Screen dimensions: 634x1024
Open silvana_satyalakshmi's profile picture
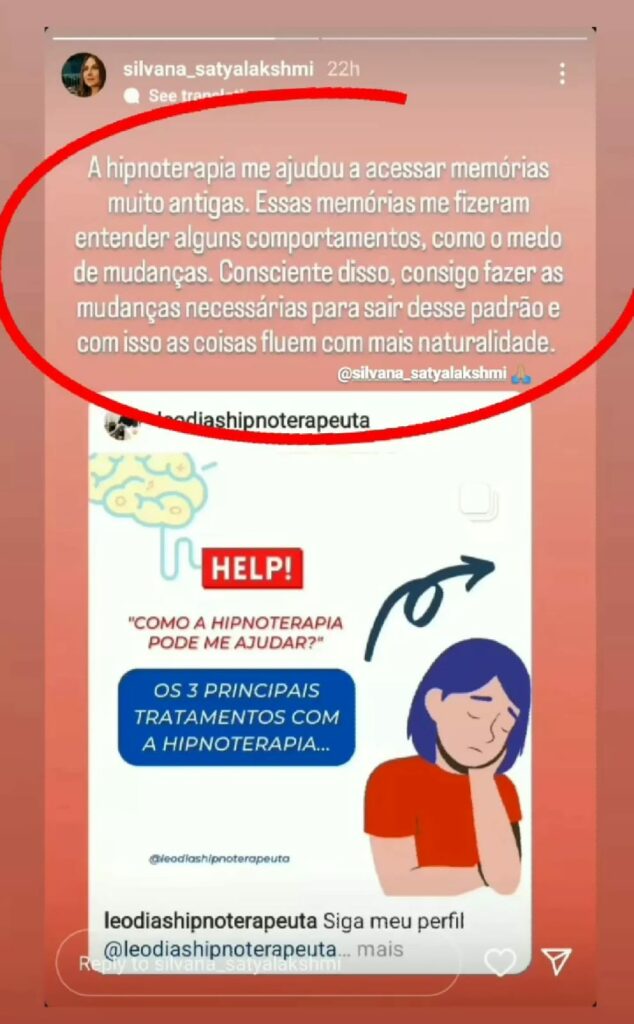[84, 75]
